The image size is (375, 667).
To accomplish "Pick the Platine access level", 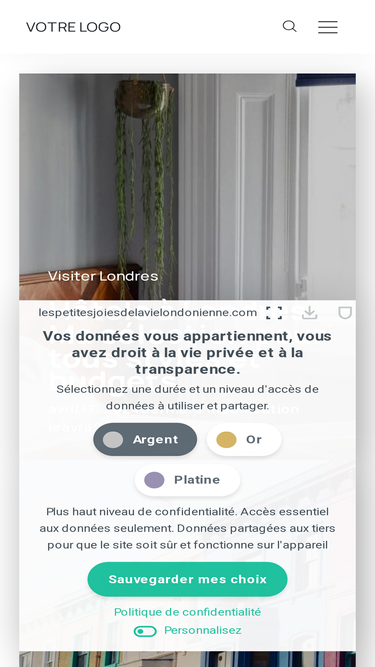I will pos(188,480).
